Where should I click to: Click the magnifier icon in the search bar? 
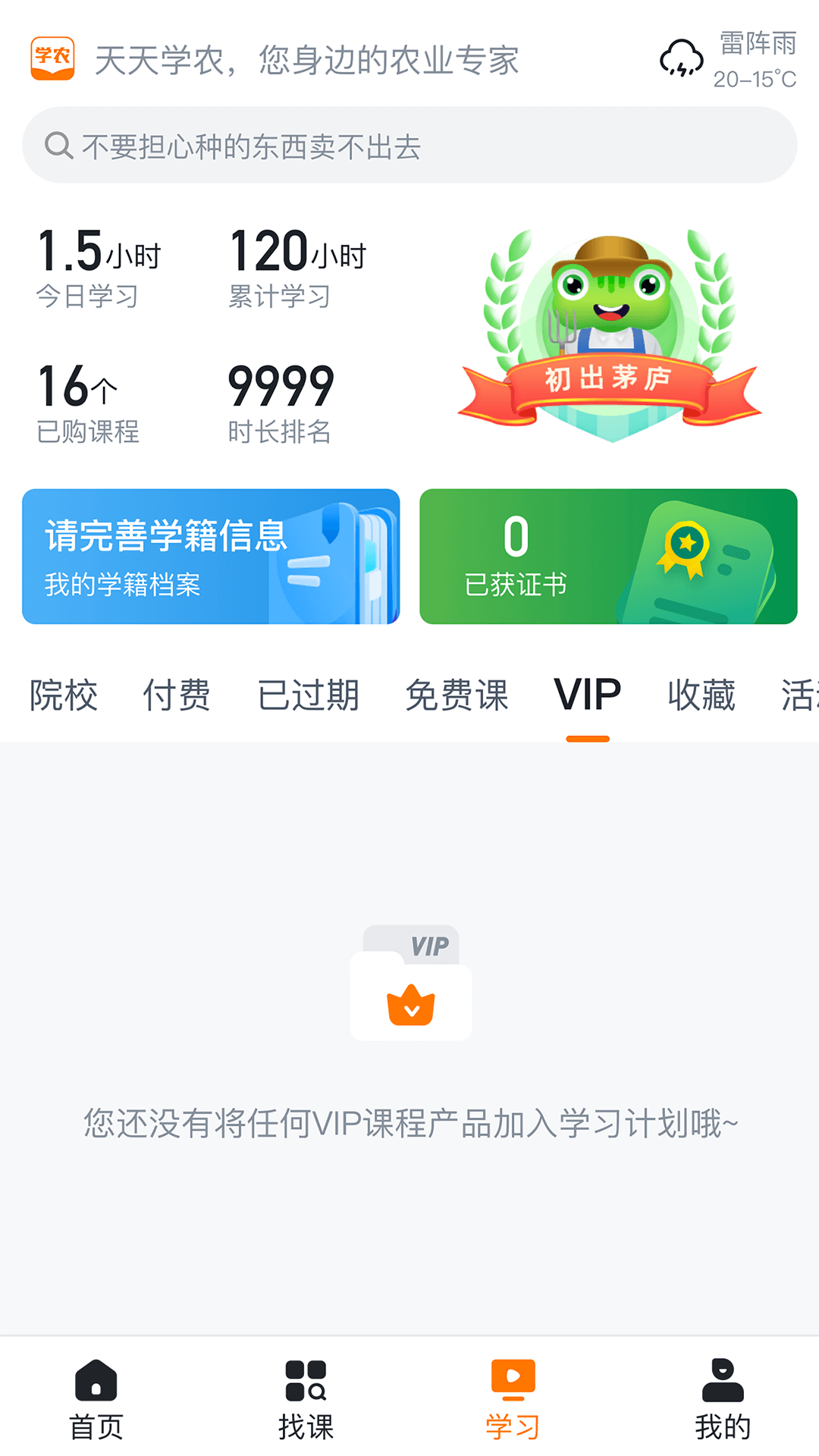(59, 144)
